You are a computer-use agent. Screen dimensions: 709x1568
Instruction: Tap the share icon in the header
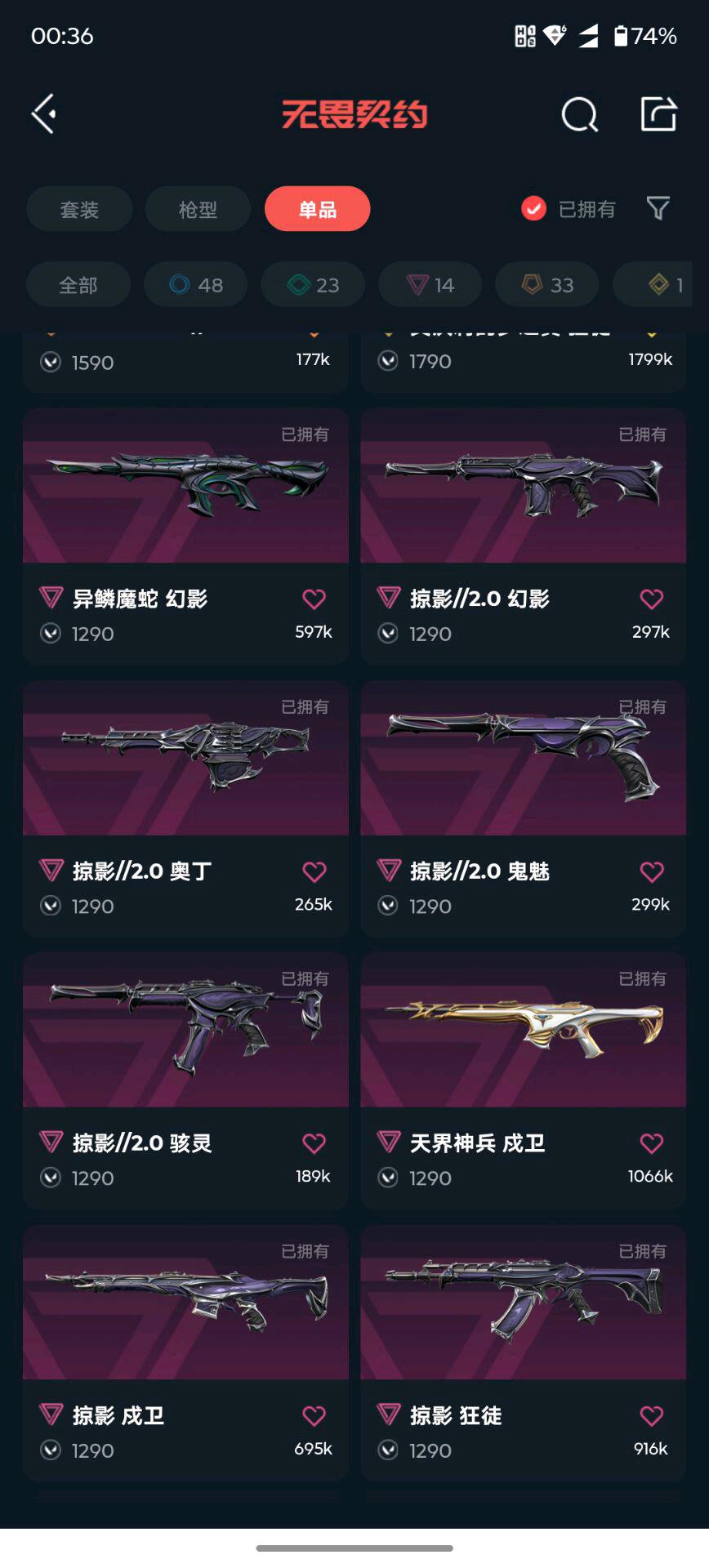pyautogui.click(x=658, y=114)
